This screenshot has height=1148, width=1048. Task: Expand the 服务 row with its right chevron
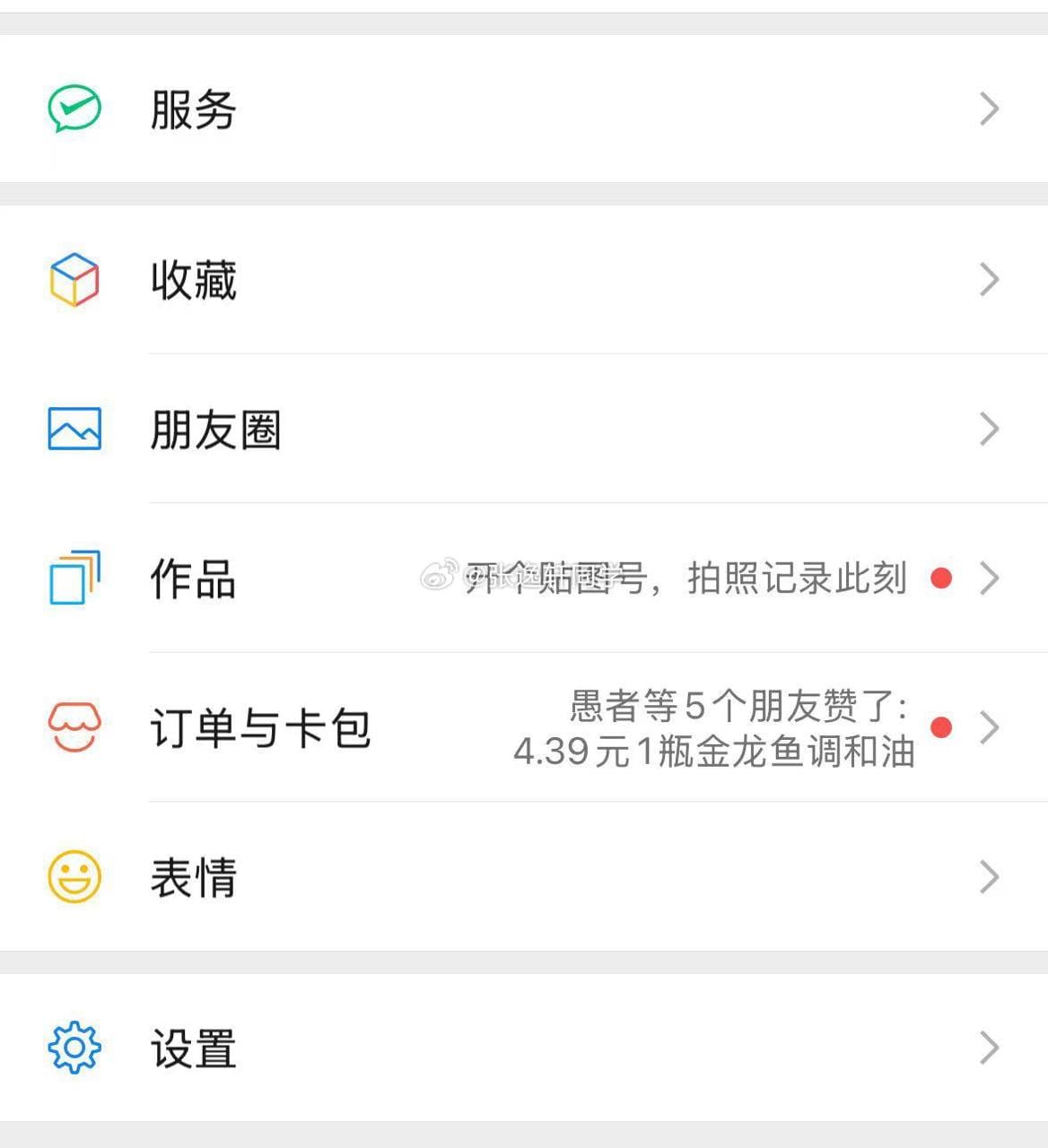(990, 109)
